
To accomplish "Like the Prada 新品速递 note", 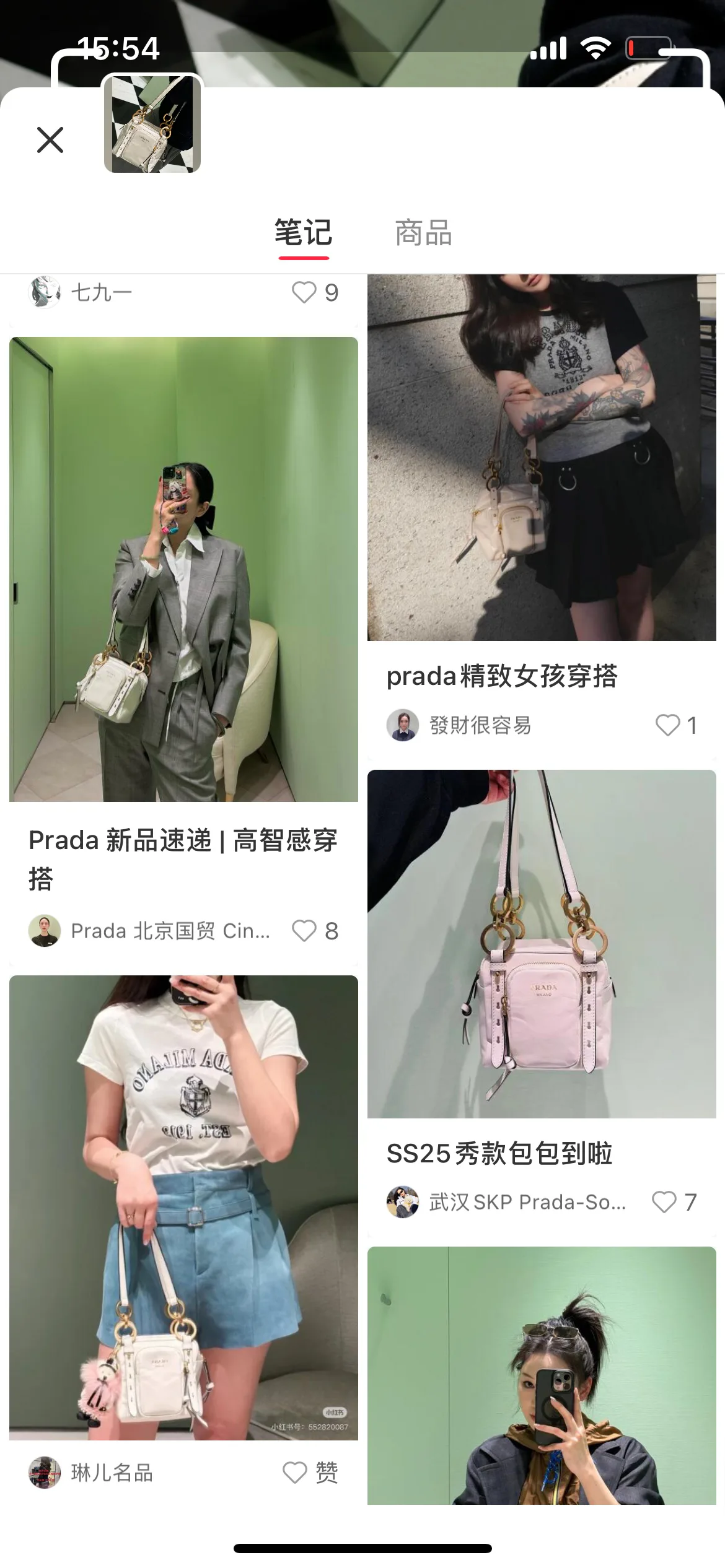I will tap(315, 931).
